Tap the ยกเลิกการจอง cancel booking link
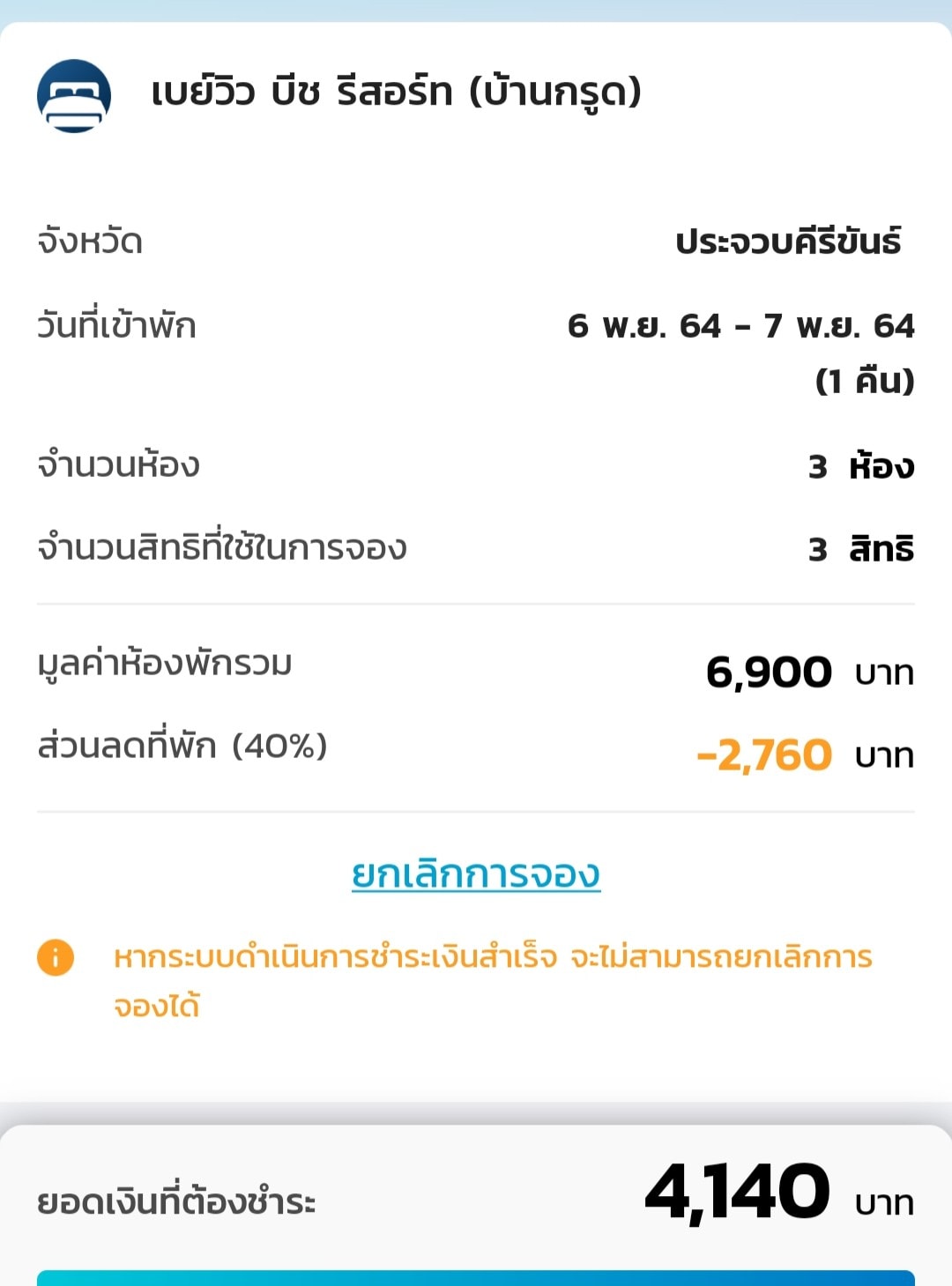952x1286 pixels. click(x=476, y=874)
